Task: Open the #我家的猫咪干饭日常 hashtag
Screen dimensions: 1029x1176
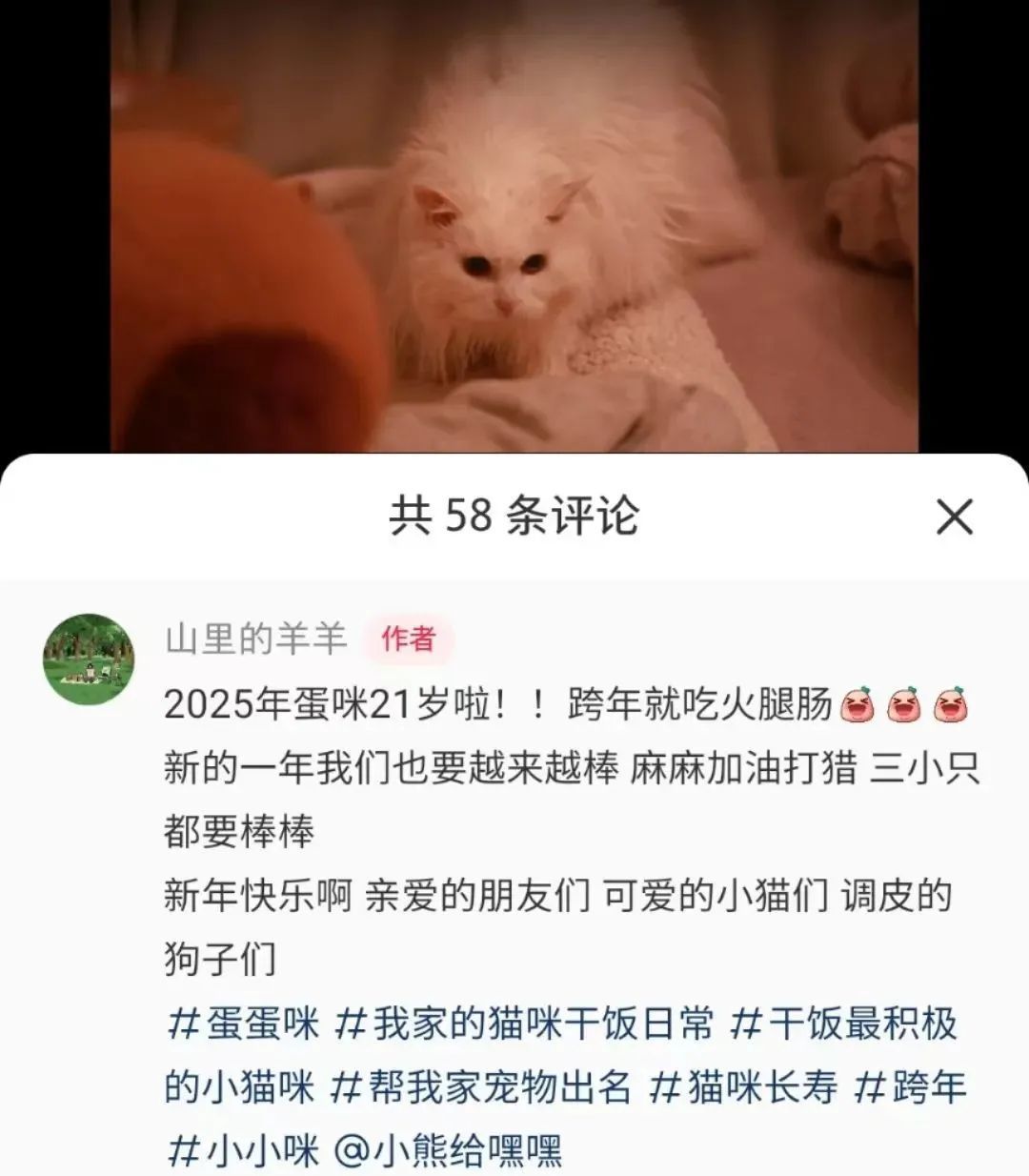Action: (523, 1024)
